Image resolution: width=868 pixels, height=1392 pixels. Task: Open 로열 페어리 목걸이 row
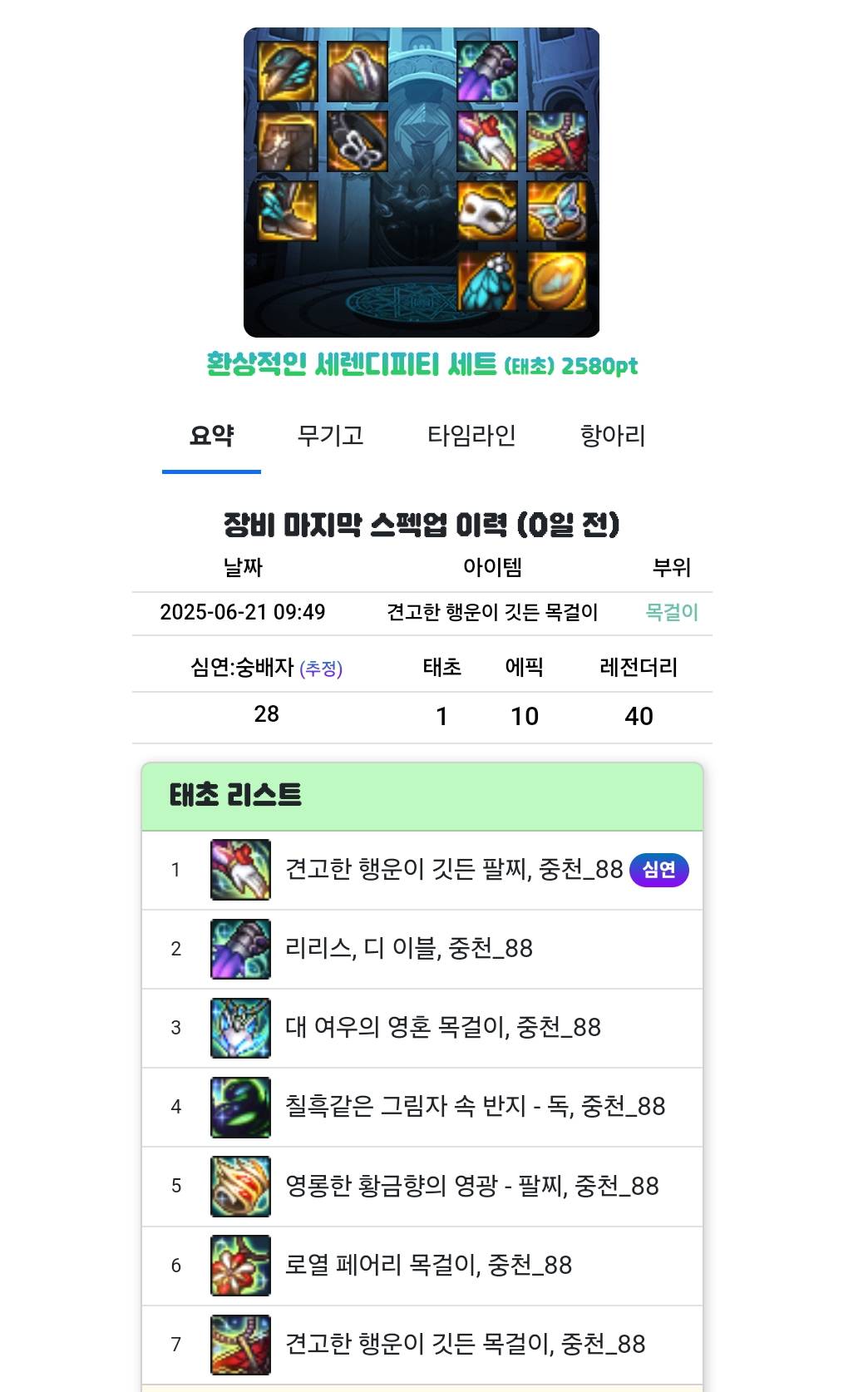[x=428, y=1266]
